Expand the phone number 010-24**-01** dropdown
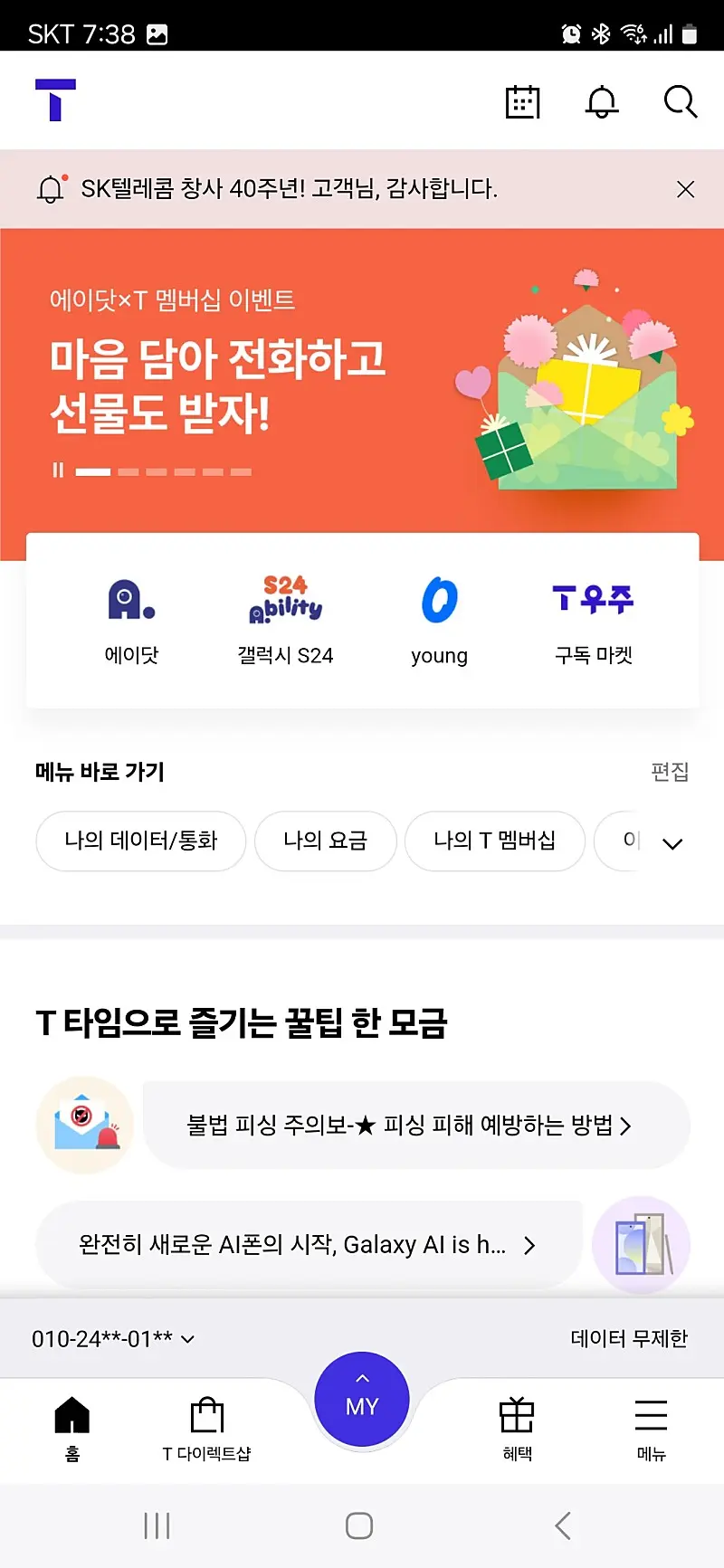Viewport: 724px width, 1568px height. tap(113, 1339)
